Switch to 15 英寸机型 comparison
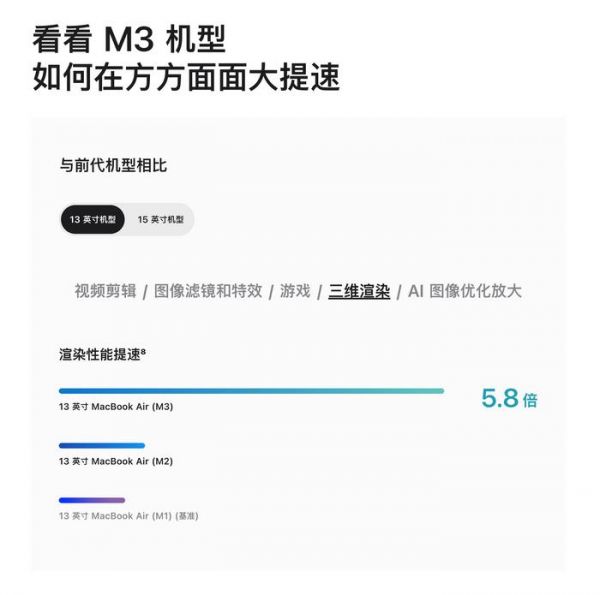Image resolution: width=600 pixels, height=595 pixels. pyautogui.click(x=160, y=218)
